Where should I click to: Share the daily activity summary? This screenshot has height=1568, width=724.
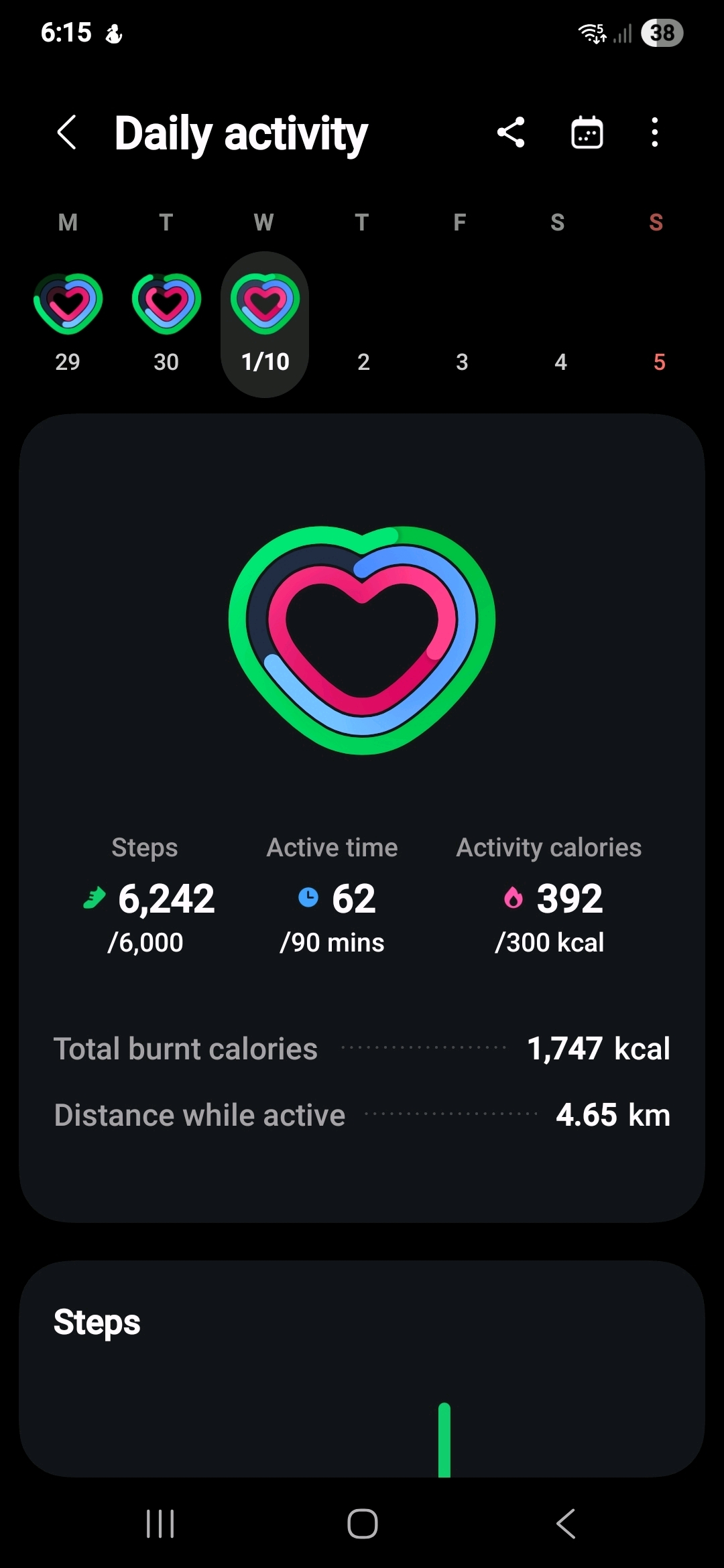point(511,132)
